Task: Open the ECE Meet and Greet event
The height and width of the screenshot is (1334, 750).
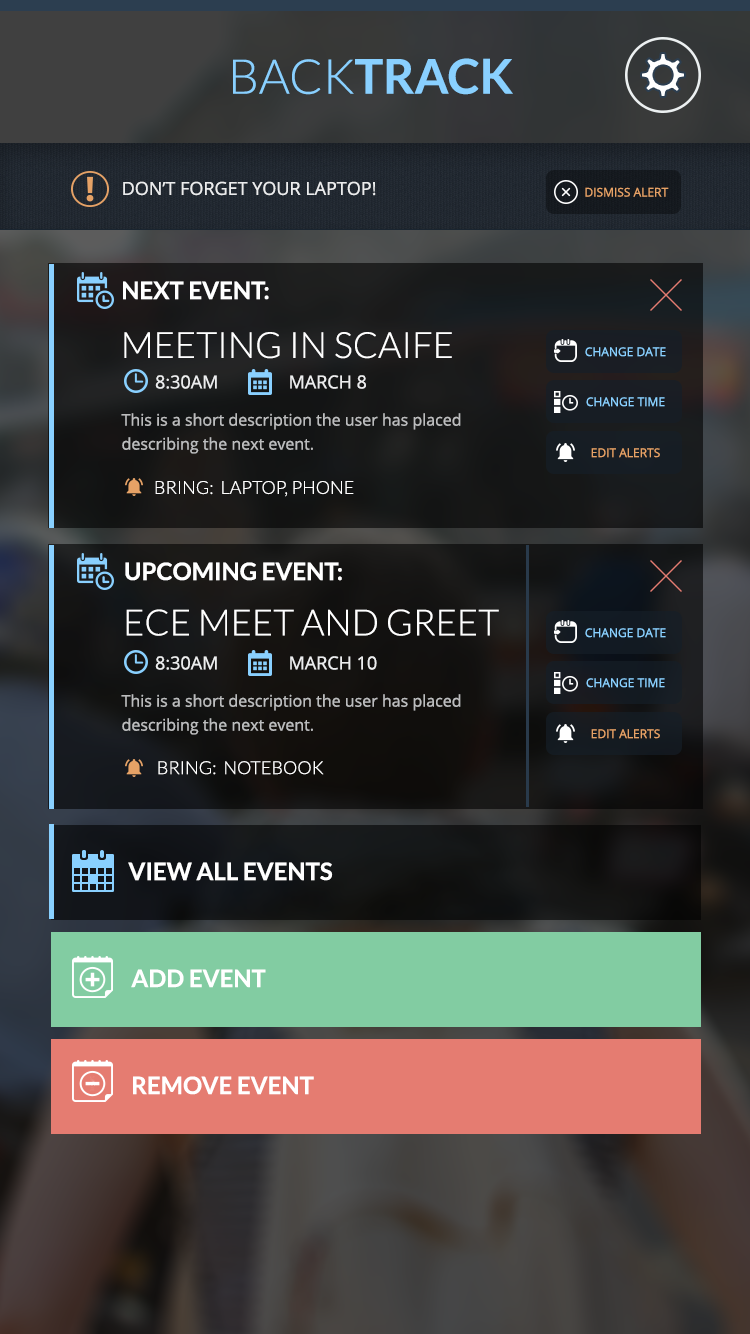Action: click(310, 624)
